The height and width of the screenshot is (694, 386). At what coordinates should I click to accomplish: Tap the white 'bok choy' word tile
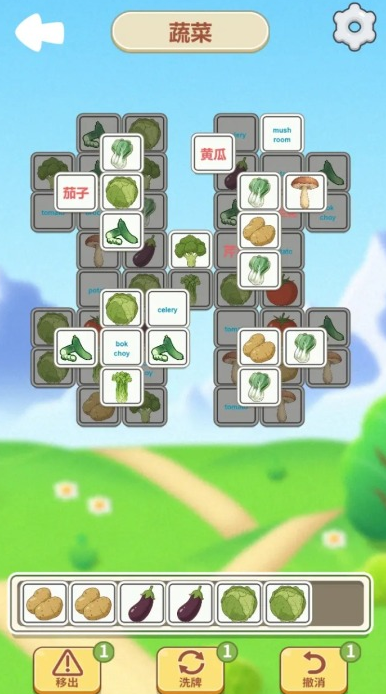(x=122, y=348)
